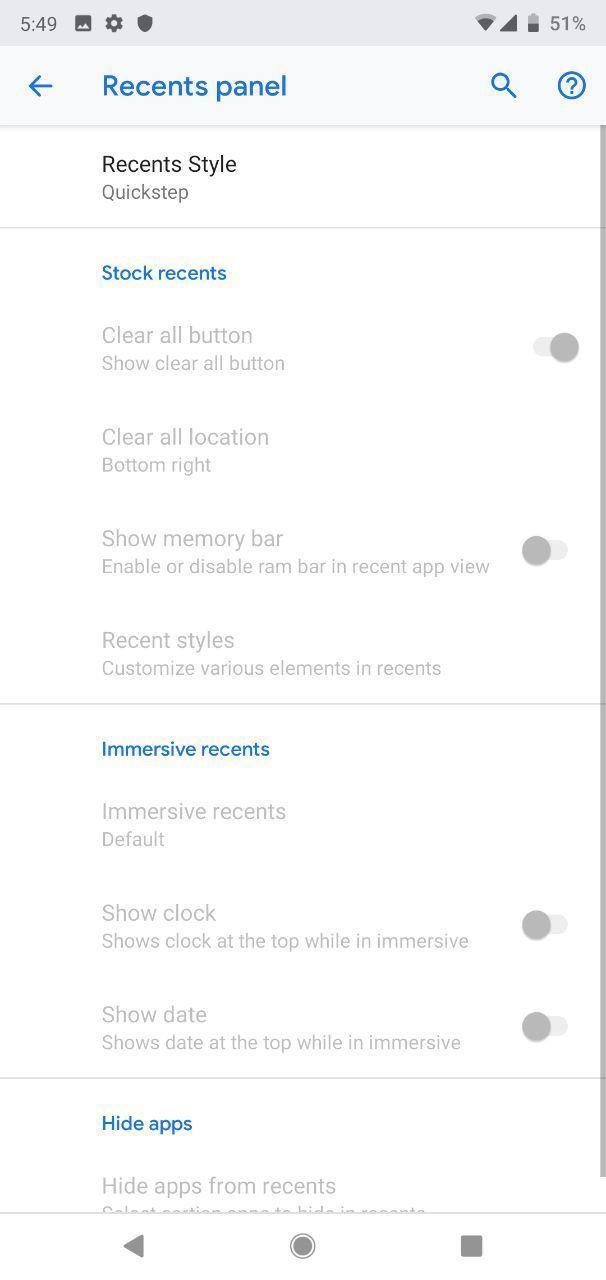Toggle Show clock switch
606x1280 pixels.
(x=545, y=925)
